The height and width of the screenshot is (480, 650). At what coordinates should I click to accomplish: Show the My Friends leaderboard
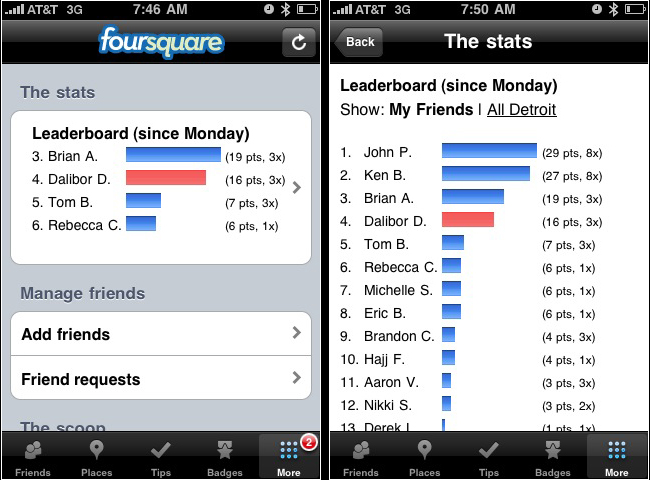coord(431,109)
